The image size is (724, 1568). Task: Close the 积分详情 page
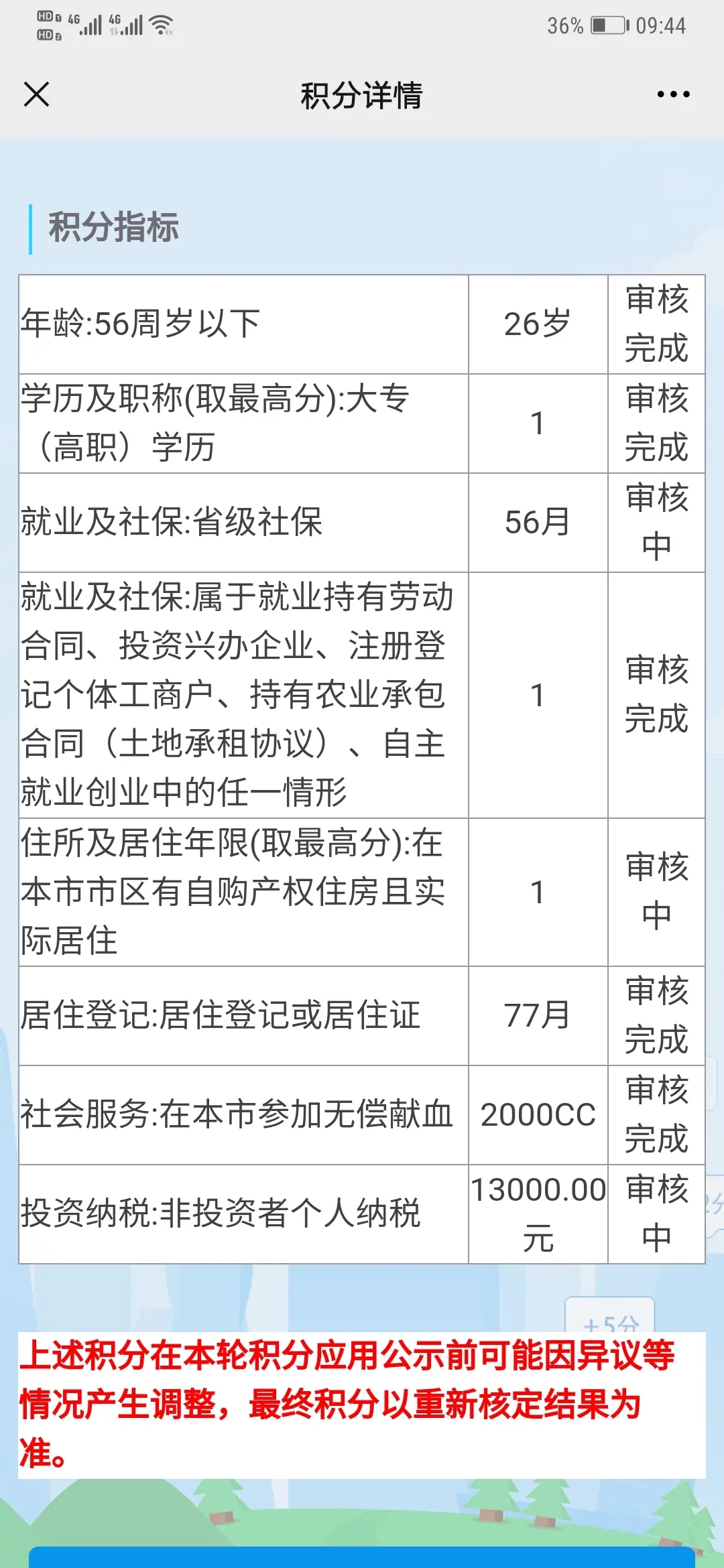[36, 94]
